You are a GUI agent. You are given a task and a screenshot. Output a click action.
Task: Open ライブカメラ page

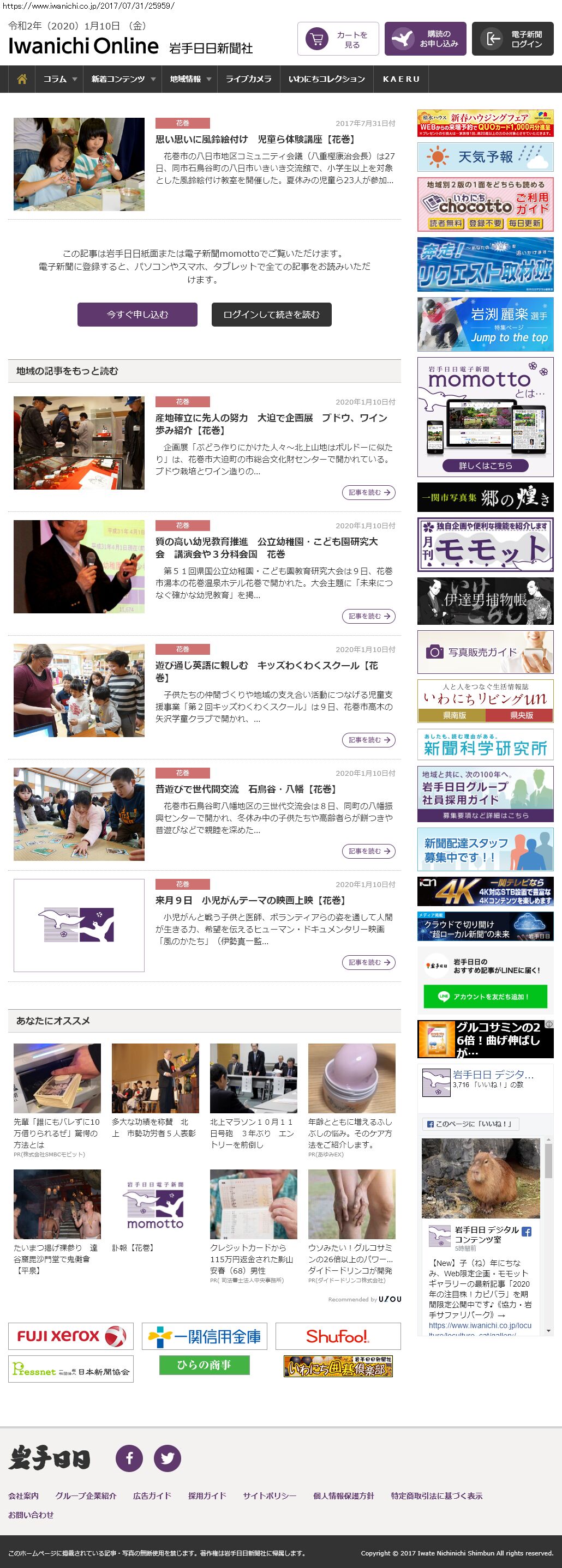pos(248,79)
